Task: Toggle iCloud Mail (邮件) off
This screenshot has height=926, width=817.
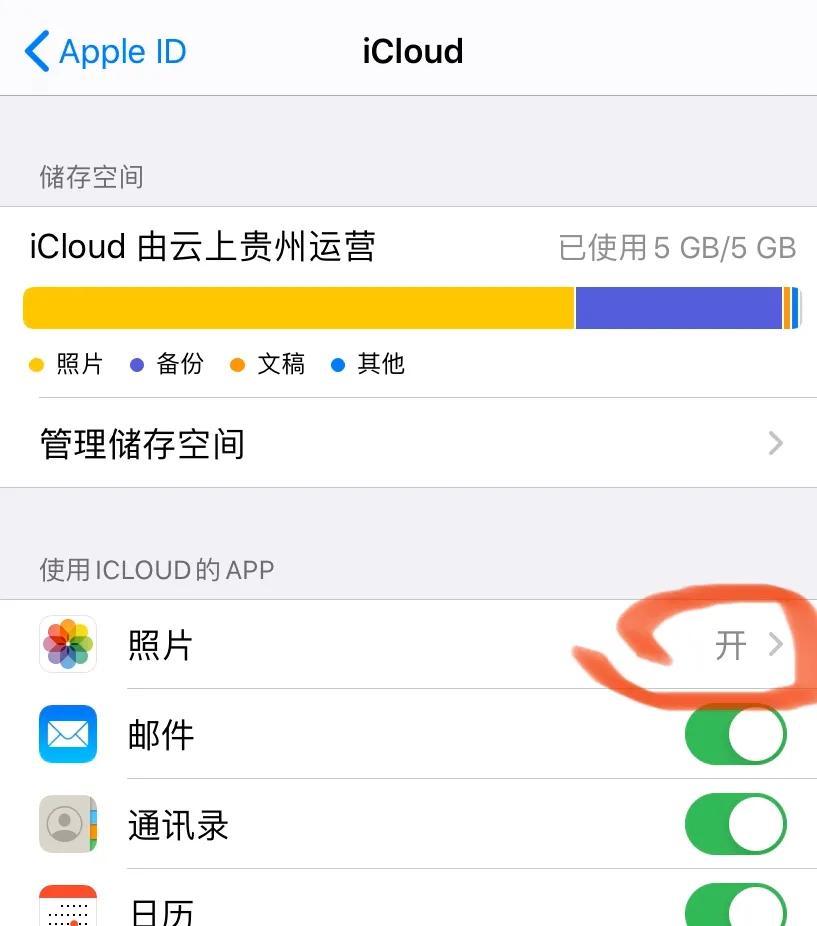Action: pos(736,734)
